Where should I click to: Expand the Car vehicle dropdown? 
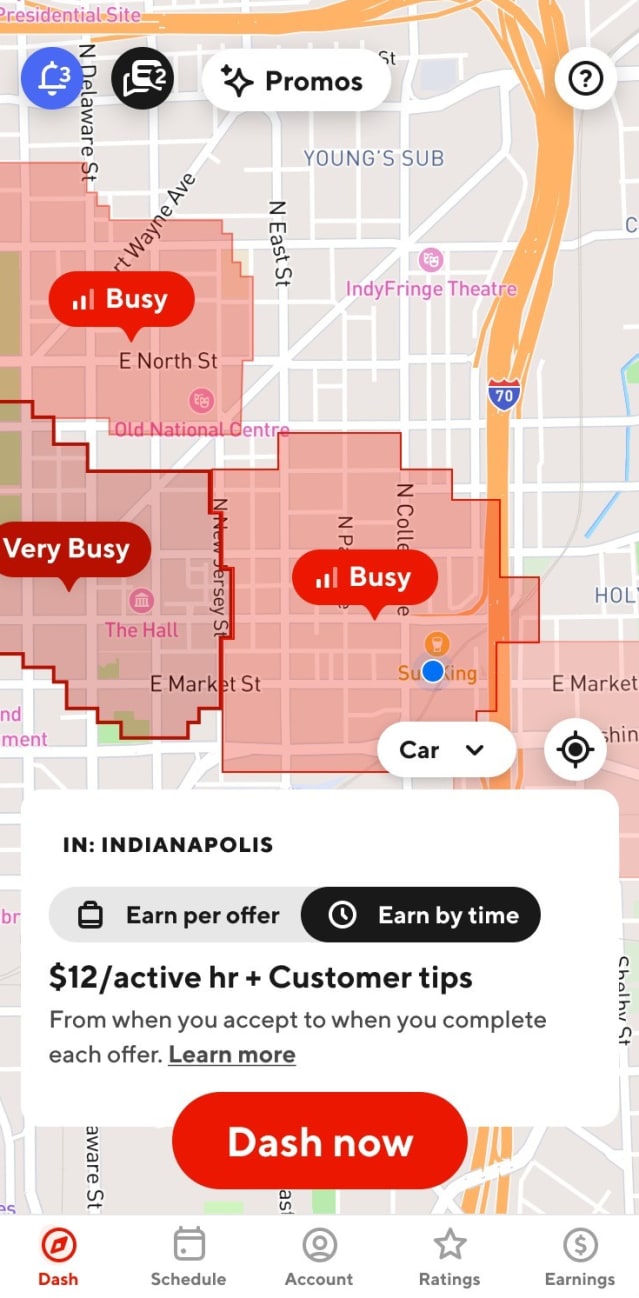[x=445, y=749]
